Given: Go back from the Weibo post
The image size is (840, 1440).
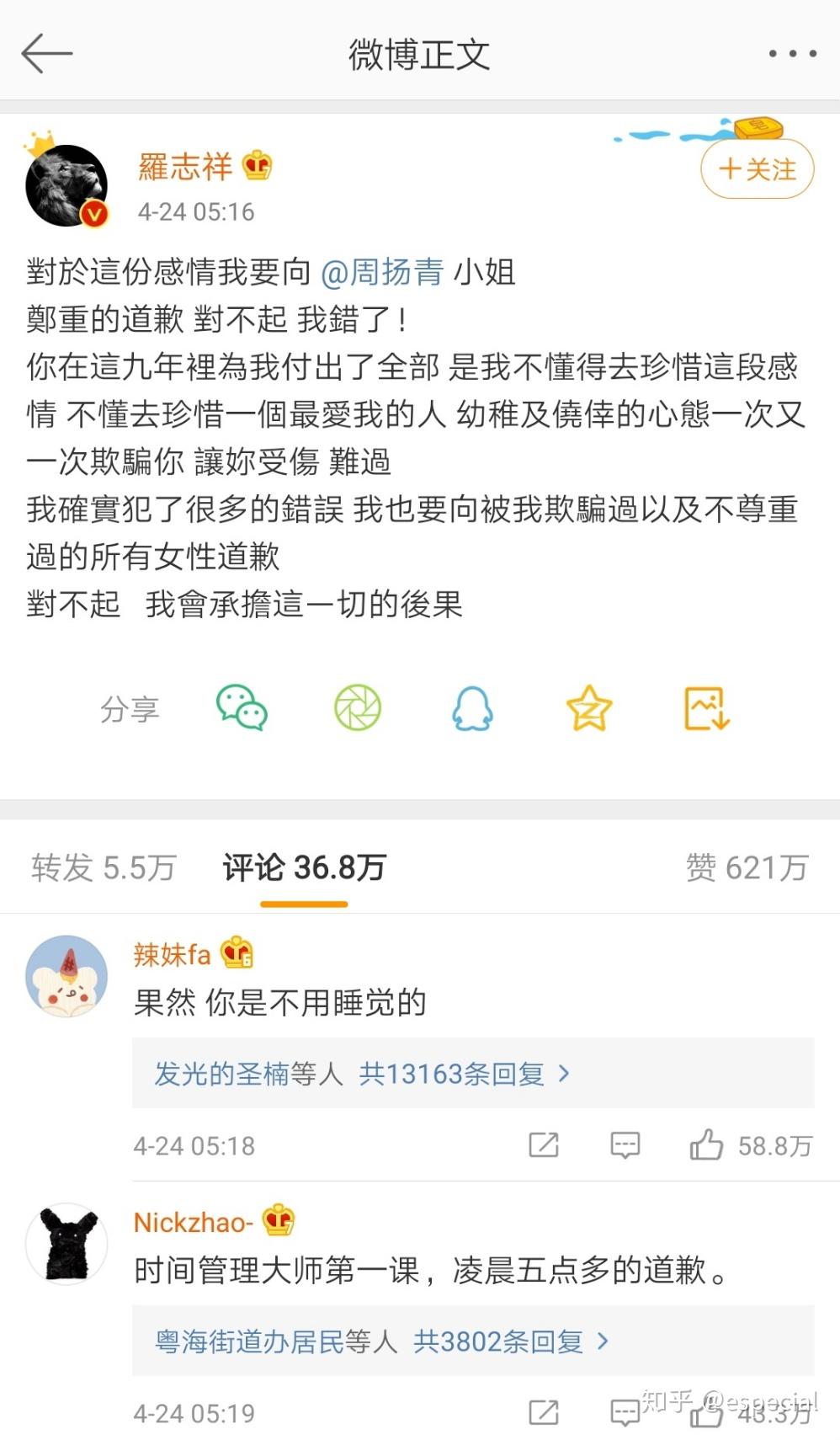Looking at the screenshot, I should tap(46, 54).
